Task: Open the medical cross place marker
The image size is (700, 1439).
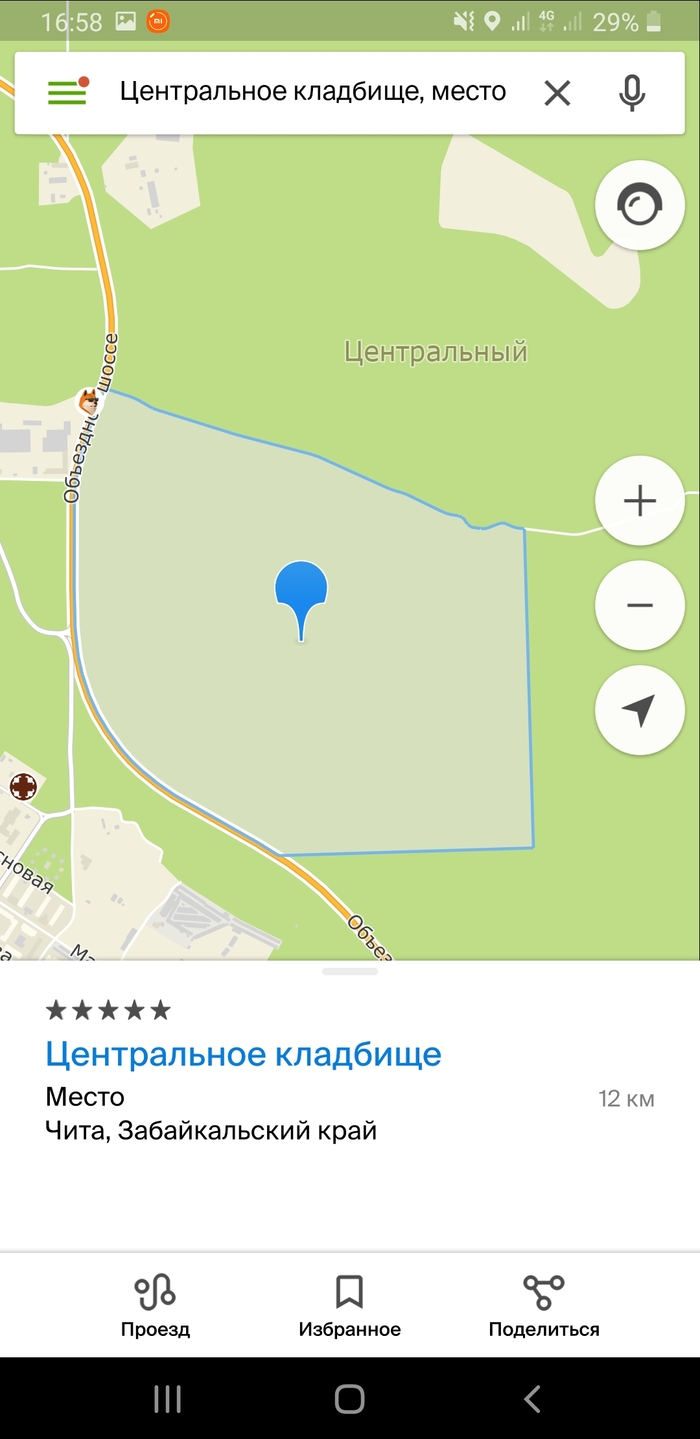Action: (x=23, y=786)
